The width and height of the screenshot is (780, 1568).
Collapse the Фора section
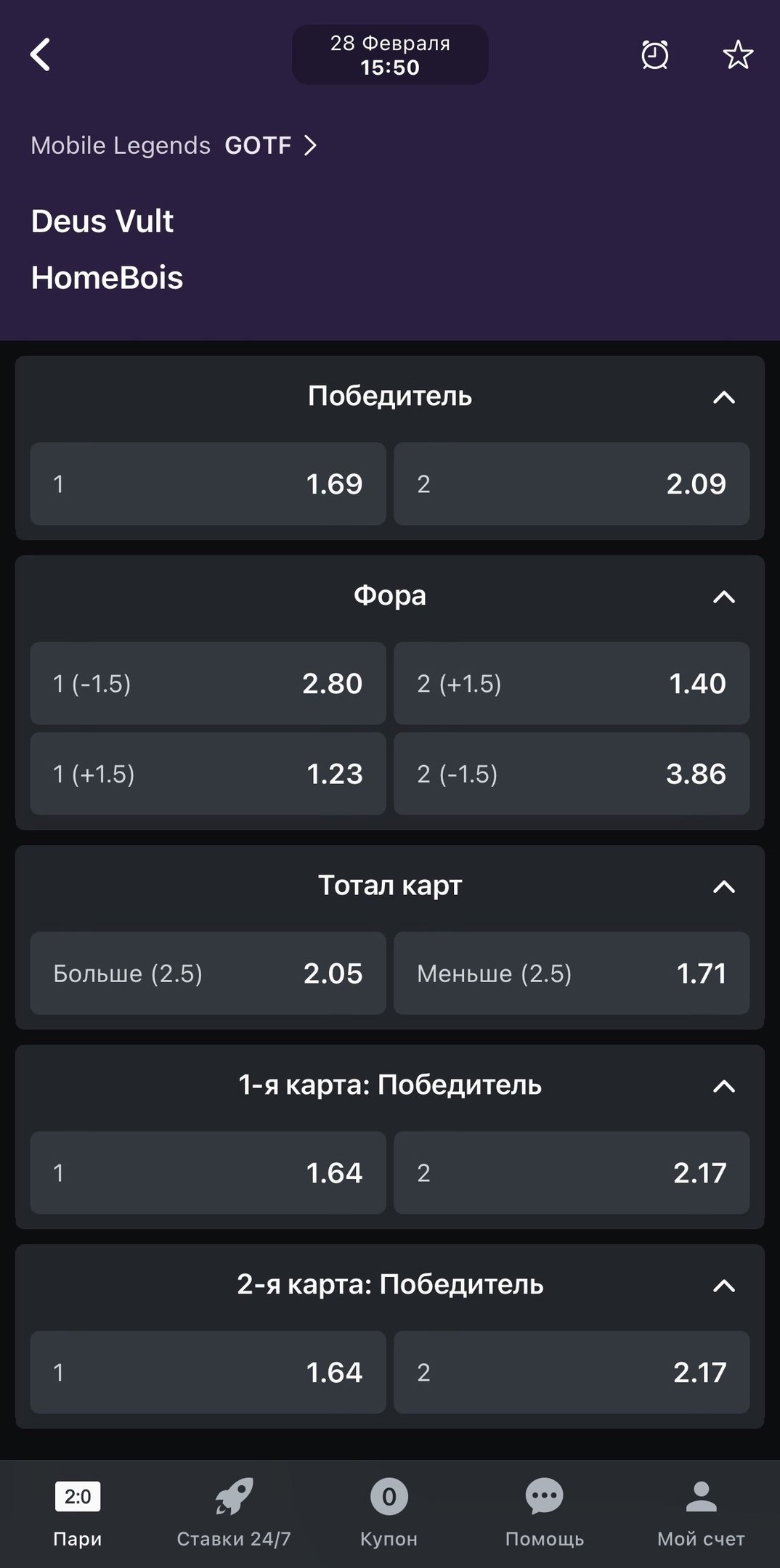point(724,597)
